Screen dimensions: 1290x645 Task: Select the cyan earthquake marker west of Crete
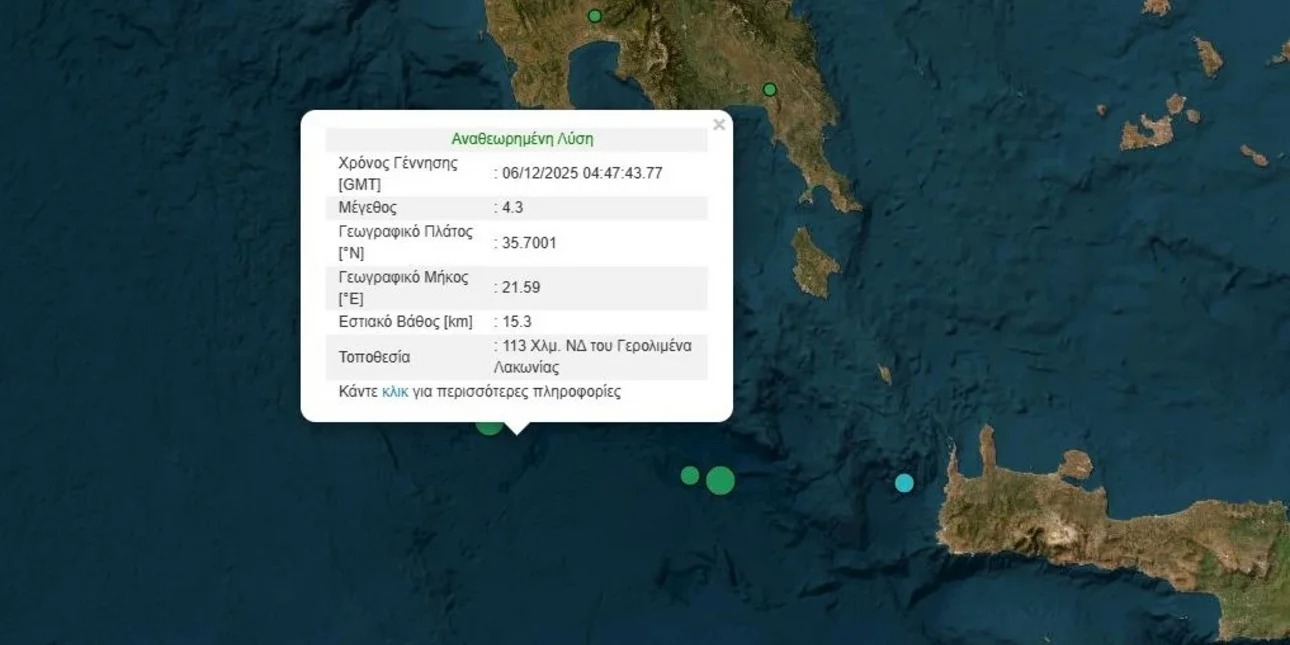coord(904,483)
